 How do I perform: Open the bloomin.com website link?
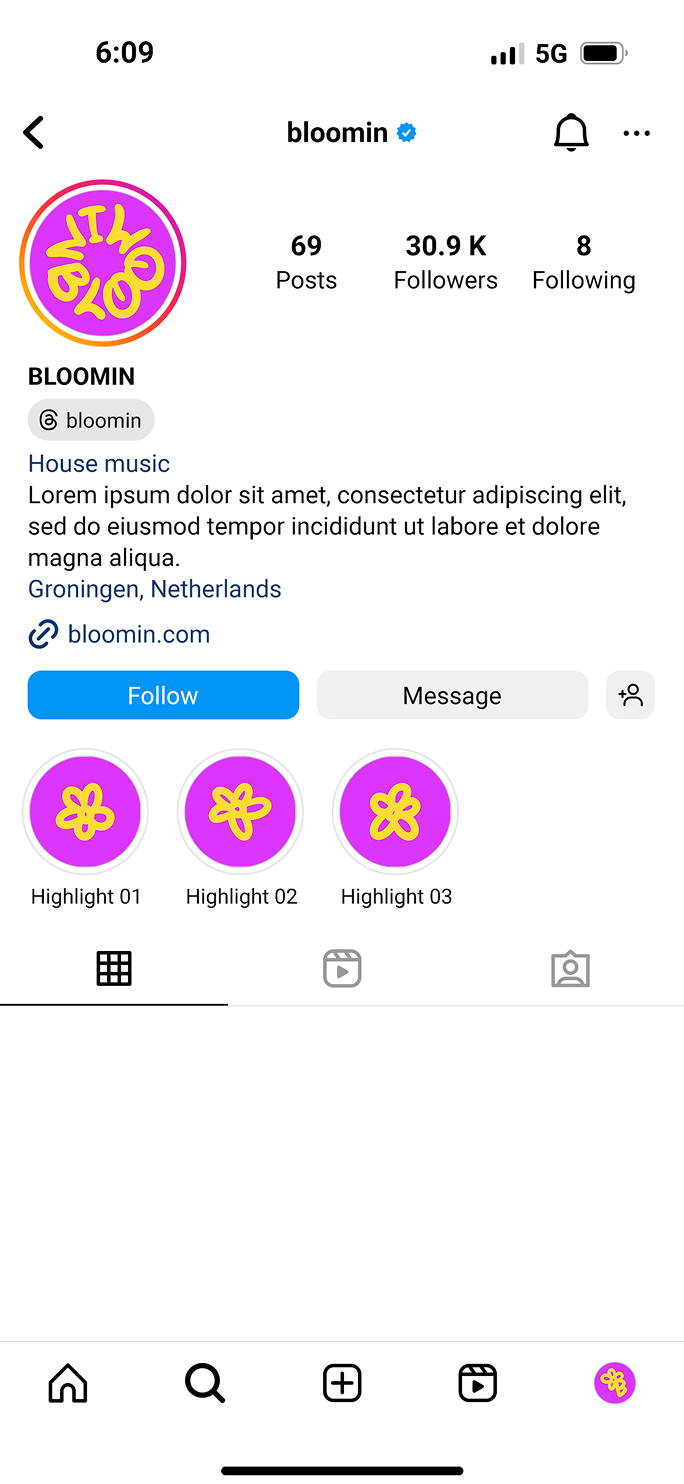pos(138,634)
